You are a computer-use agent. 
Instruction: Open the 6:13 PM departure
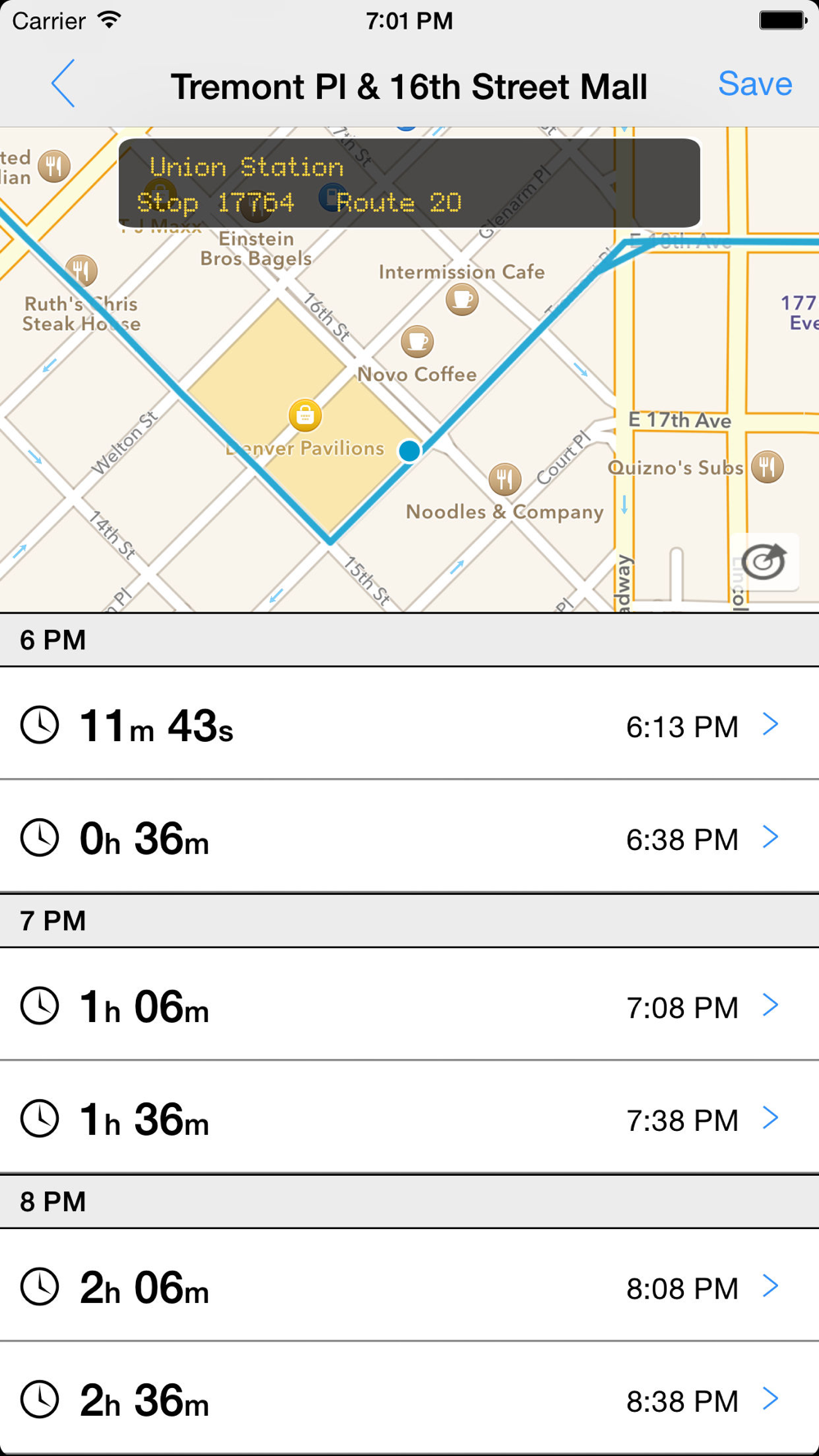click(409, 724)
